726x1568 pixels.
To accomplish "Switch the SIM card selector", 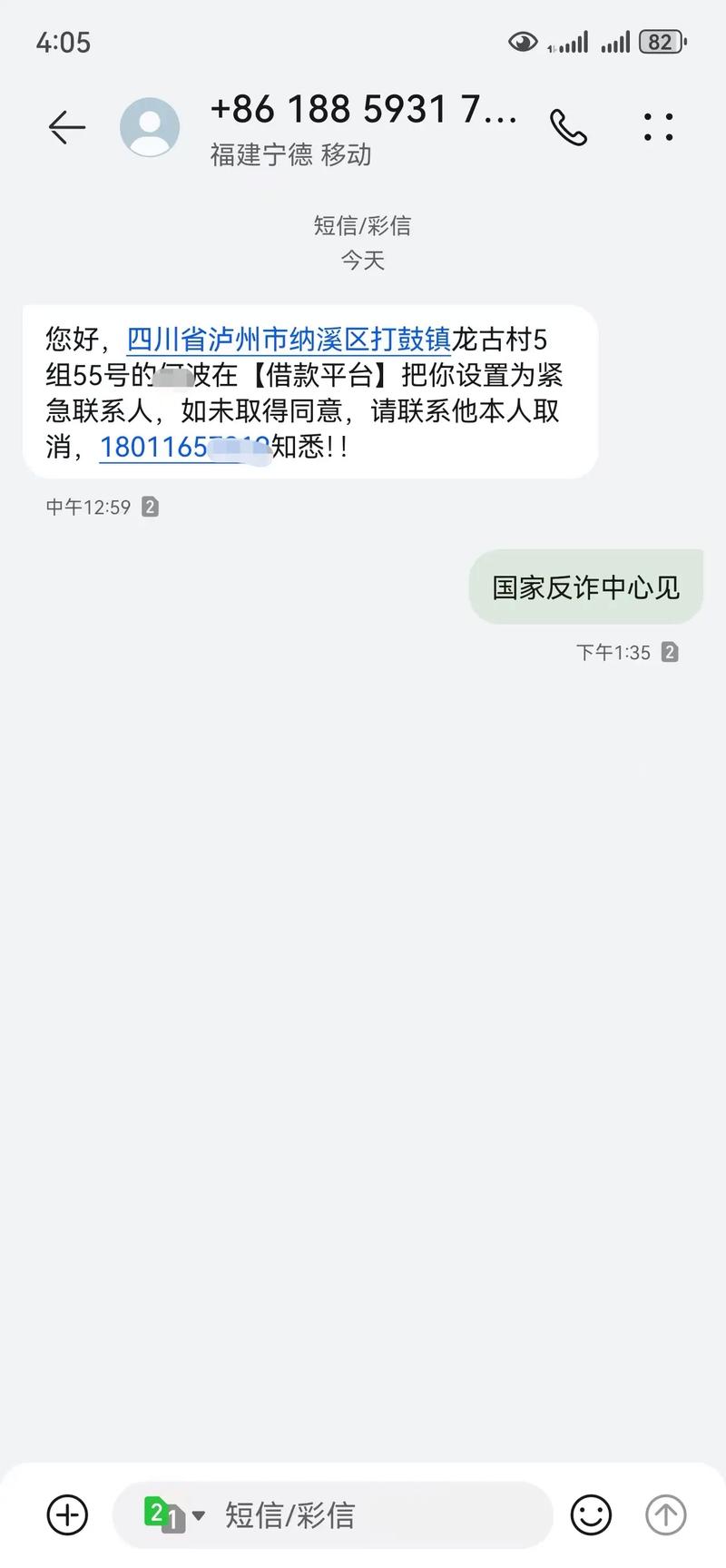I will click(172, 1514).
